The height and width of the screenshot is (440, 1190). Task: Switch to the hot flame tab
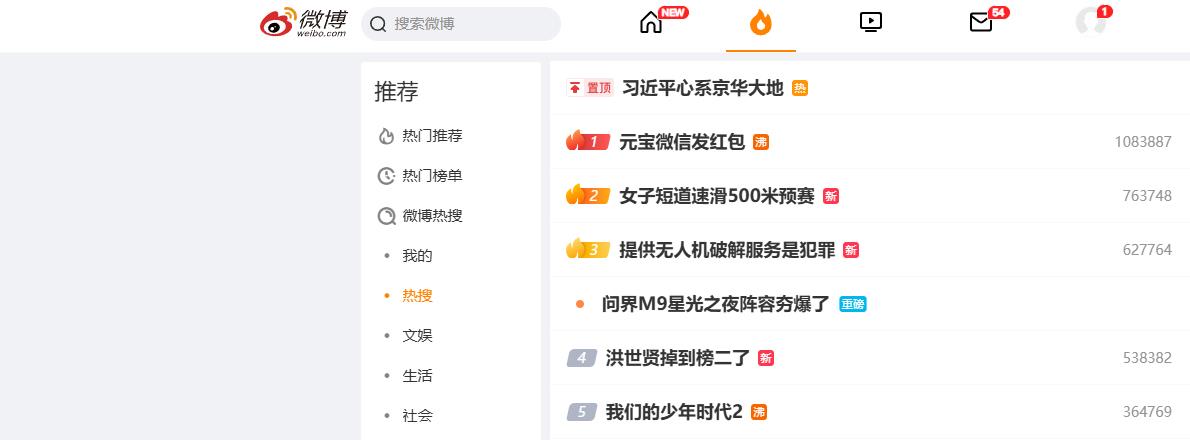pyautogui.click(x=760, y=23)
